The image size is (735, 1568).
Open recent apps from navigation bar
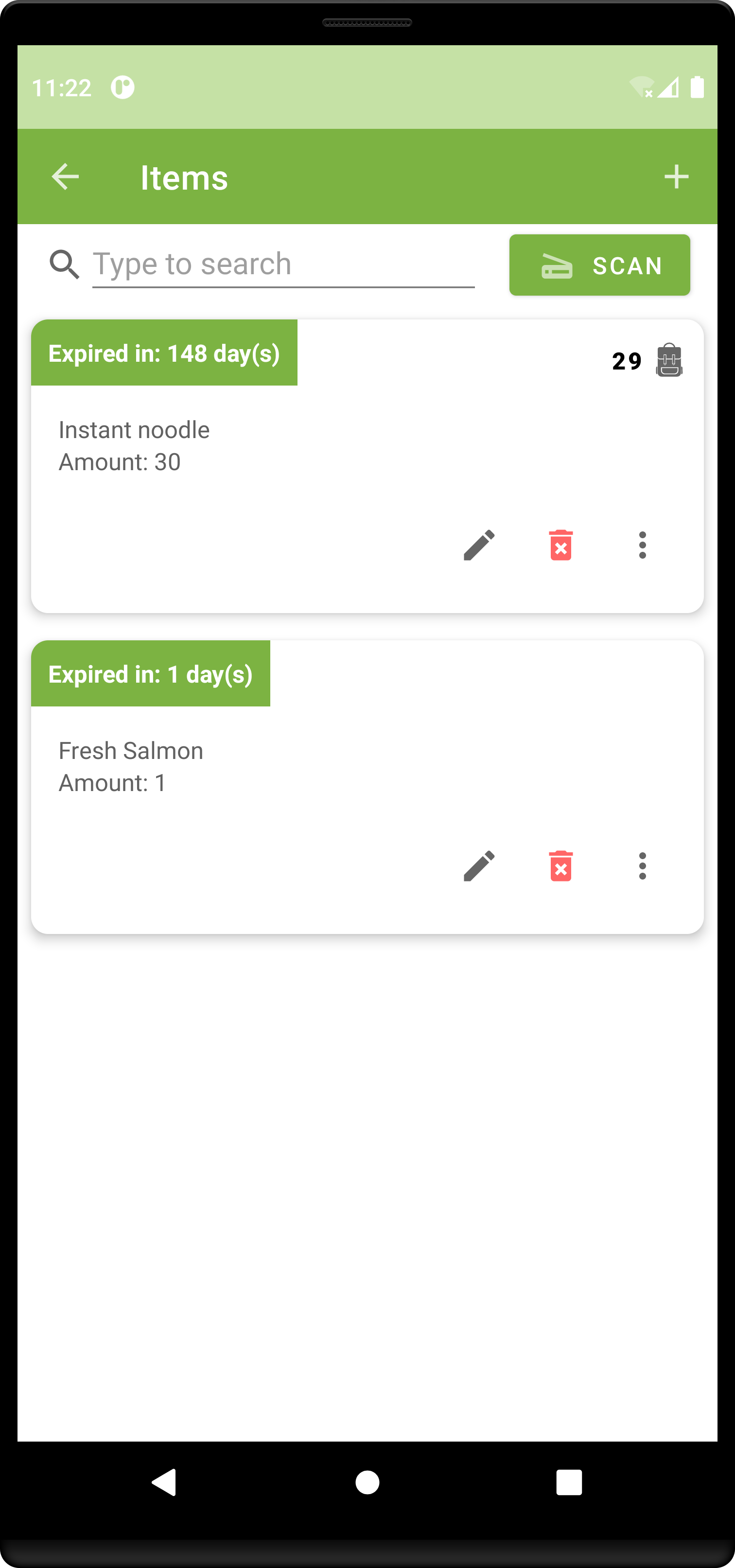click(568, 1482)
